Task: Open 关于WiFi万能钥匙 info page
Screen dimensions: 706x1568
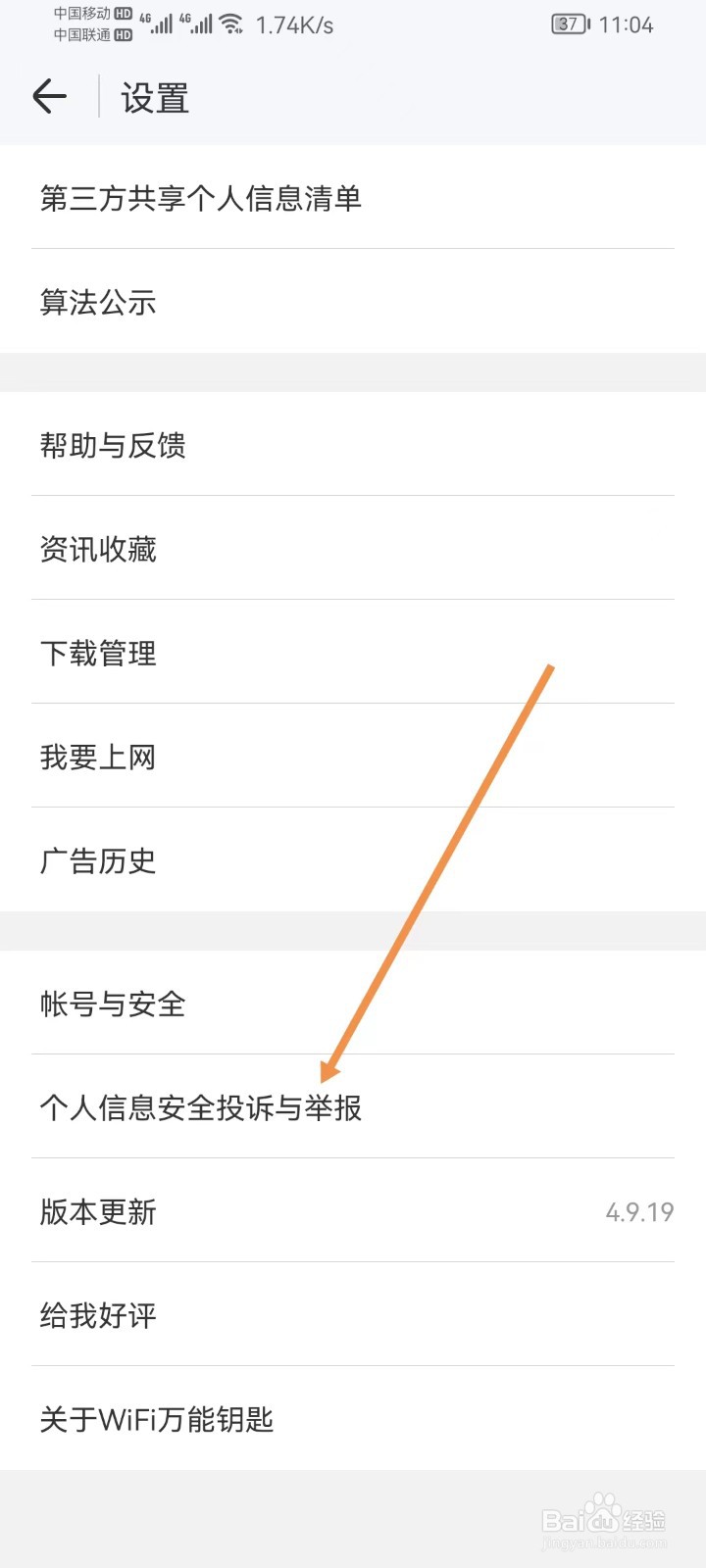Action: 154,1419
